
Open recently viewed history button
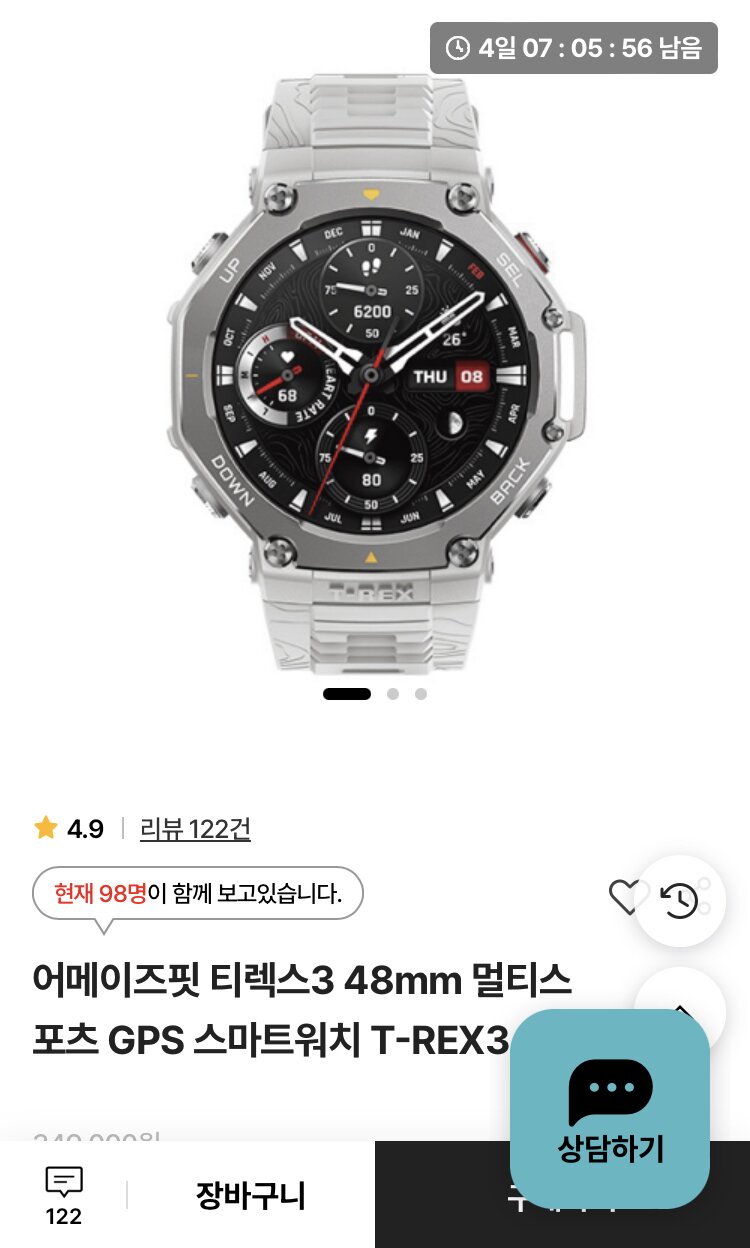tap(680, 900)
